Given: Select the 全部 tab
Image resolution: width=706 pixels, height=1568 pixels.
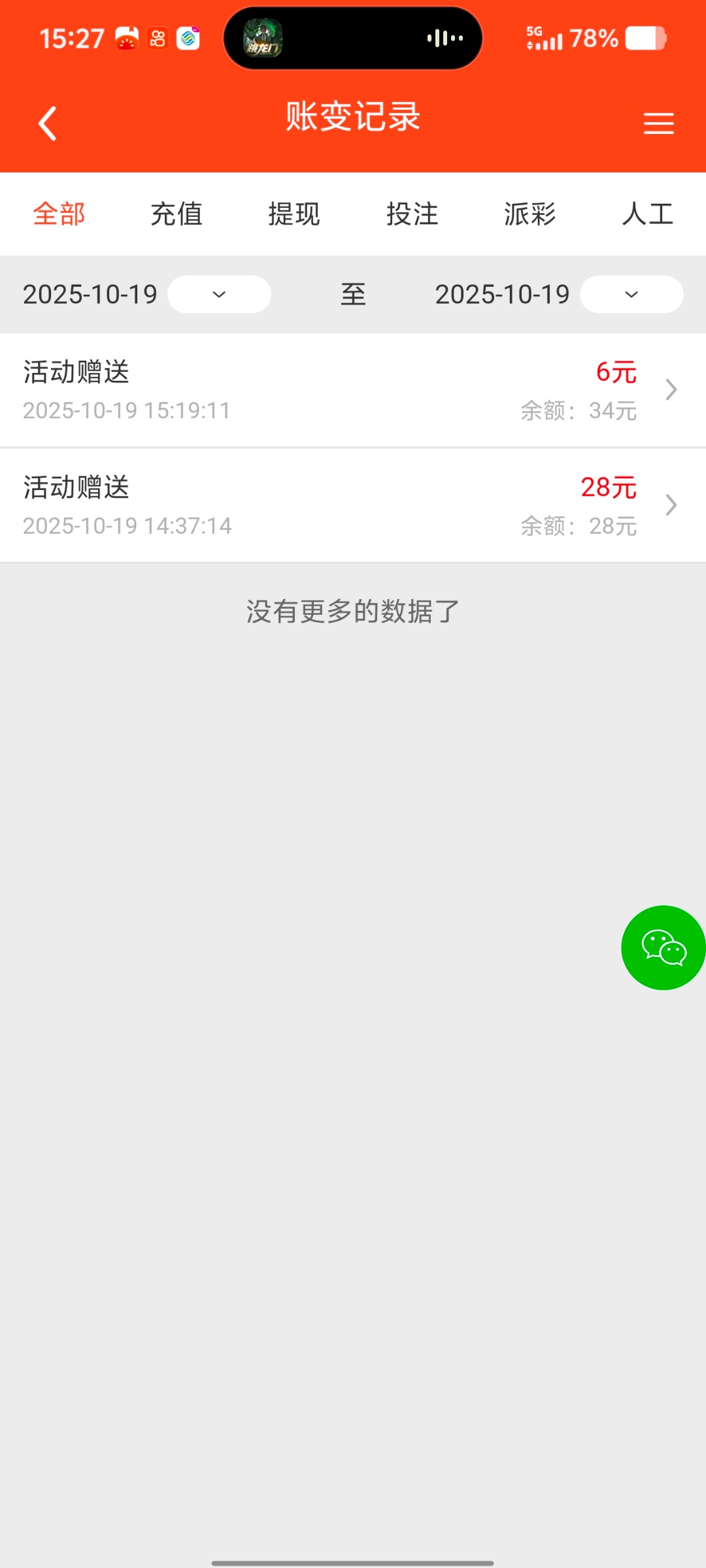Looking at the screenshot, I should coord(59,214).
